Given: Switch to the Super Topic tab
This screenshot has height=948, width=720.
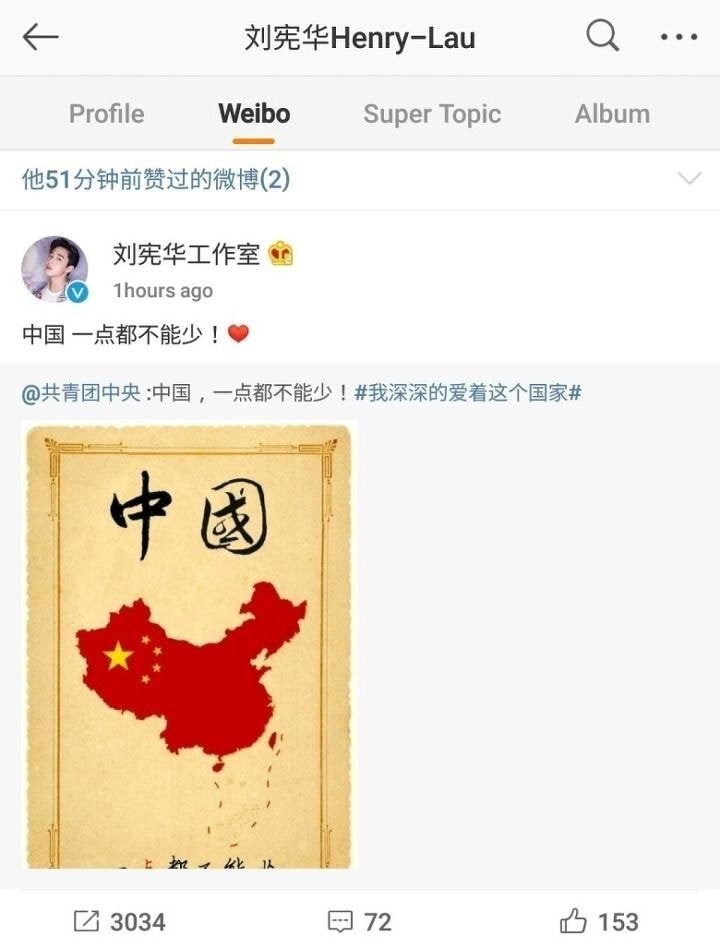Looking at the screenshot, I should point(432,114).
